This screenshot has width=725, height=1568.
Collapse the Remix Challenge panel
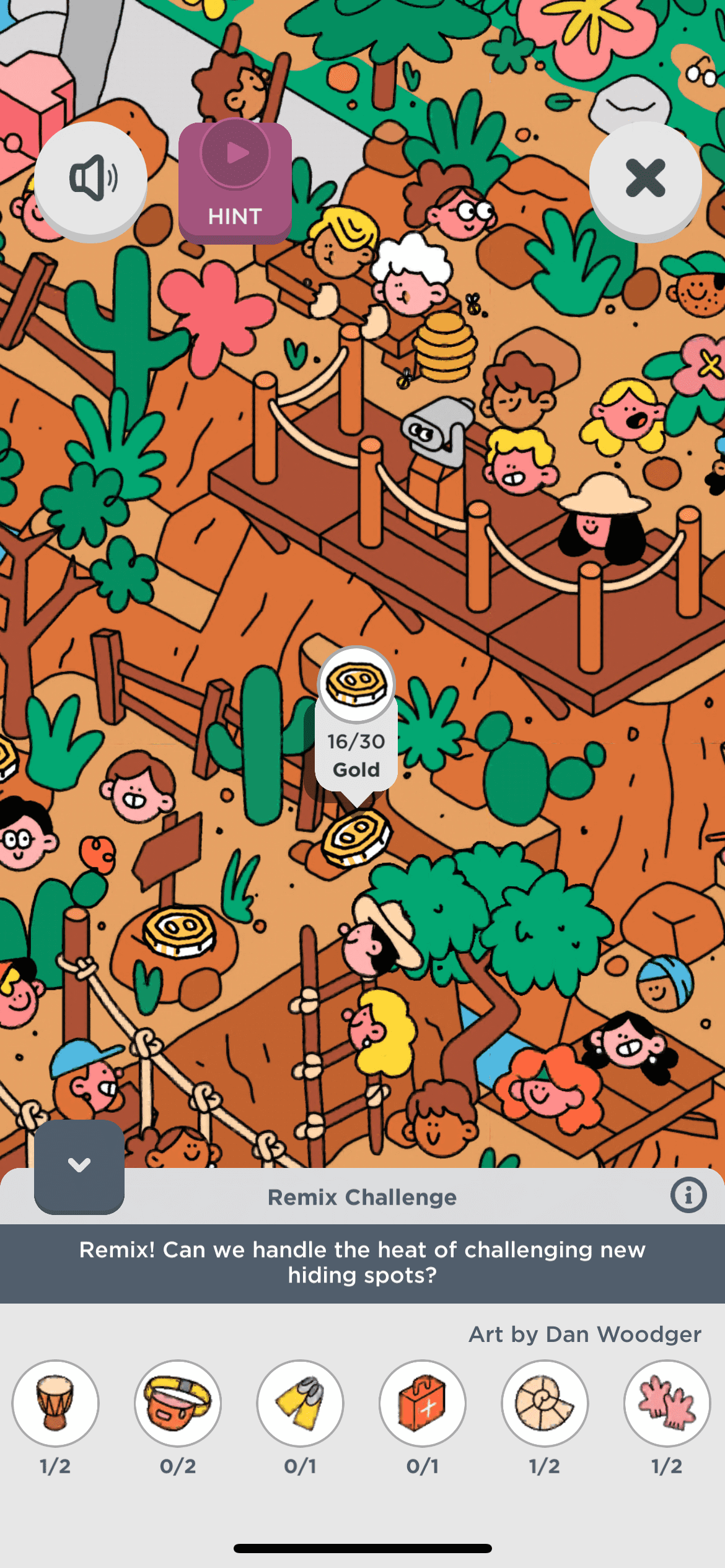[x=79, y=1166]
